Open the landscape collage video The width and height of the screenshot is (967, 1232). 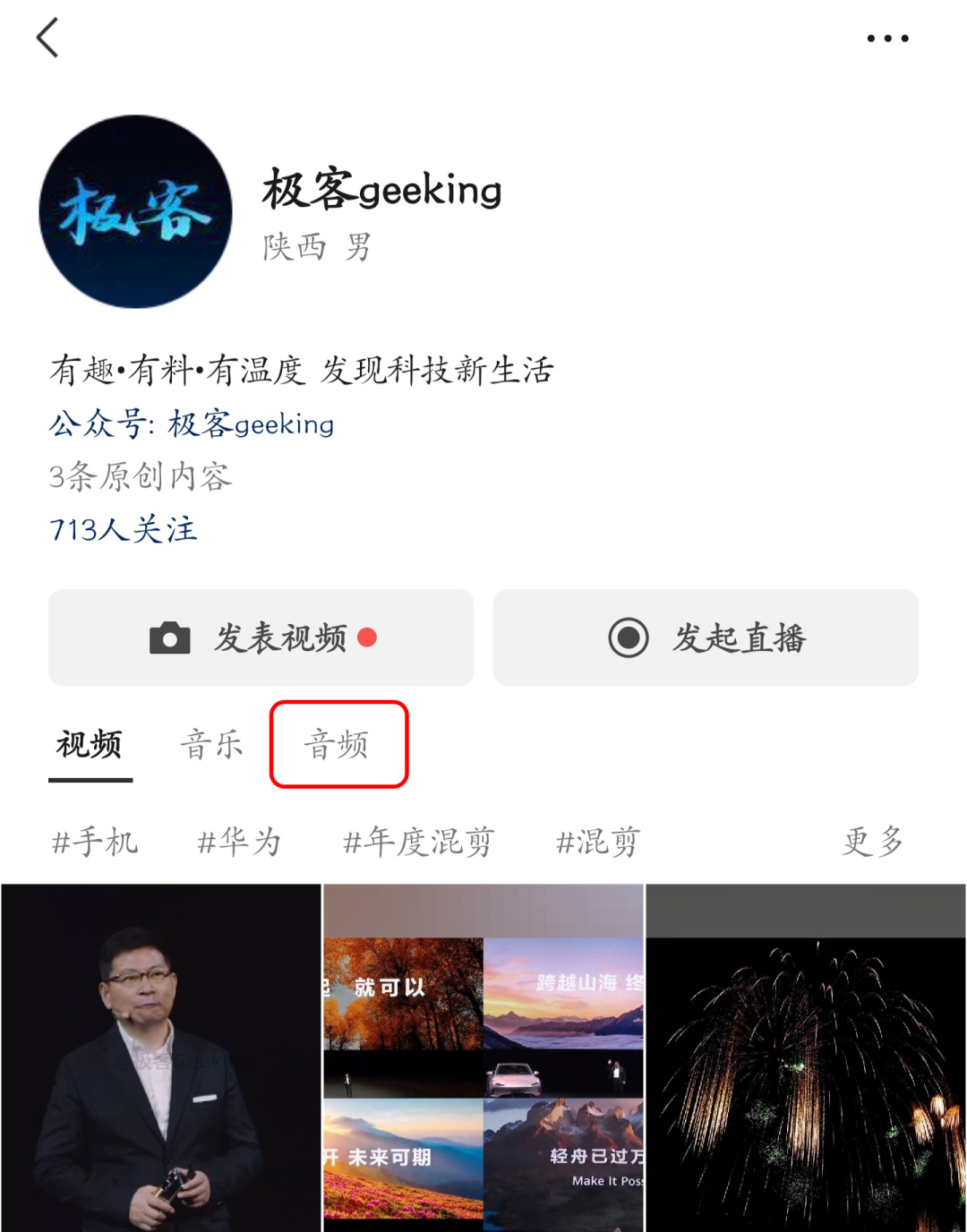pos(483,1057)
